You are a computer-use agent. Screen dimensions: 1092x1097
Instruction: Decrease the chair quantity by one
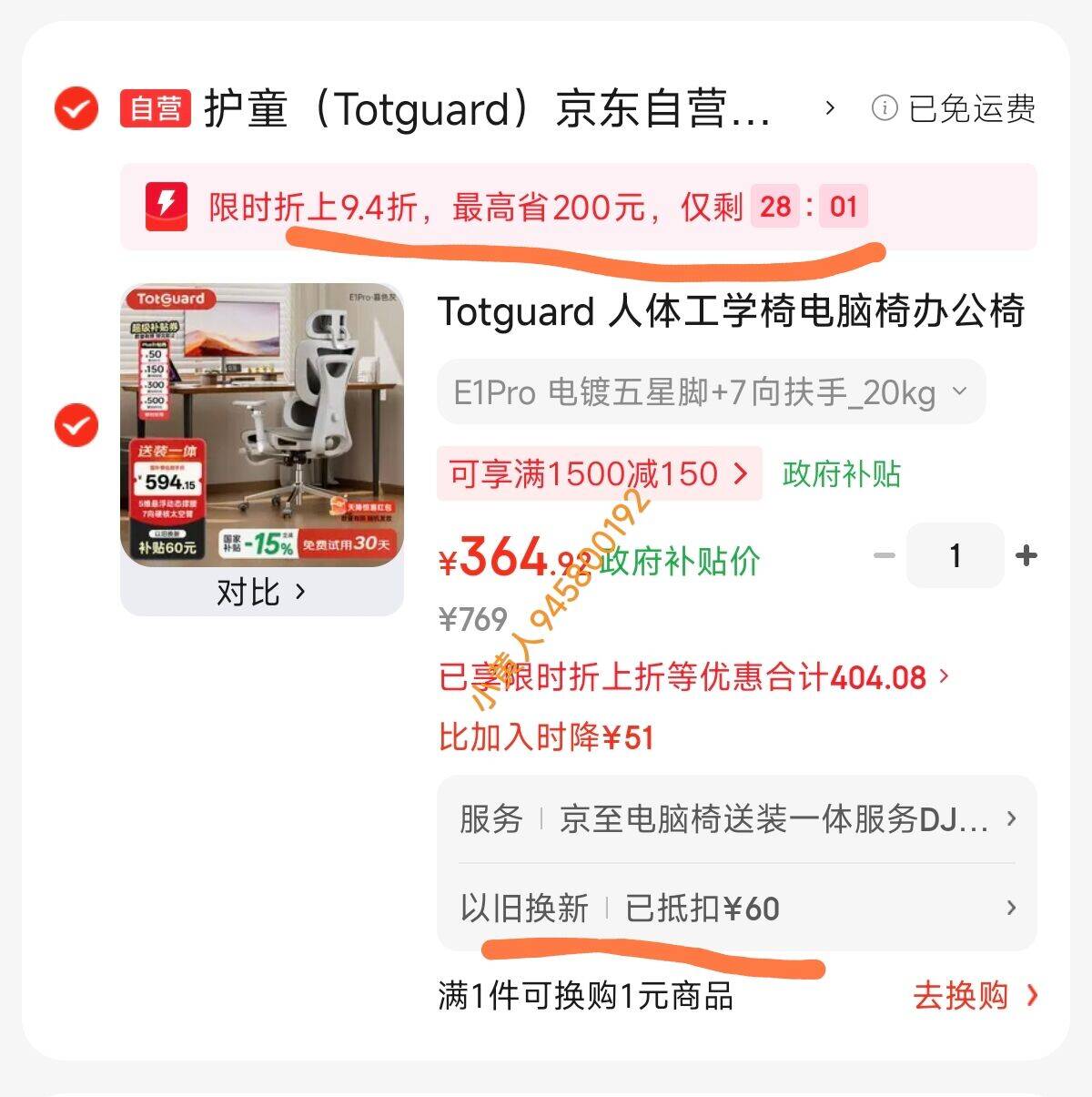point(885,555)
